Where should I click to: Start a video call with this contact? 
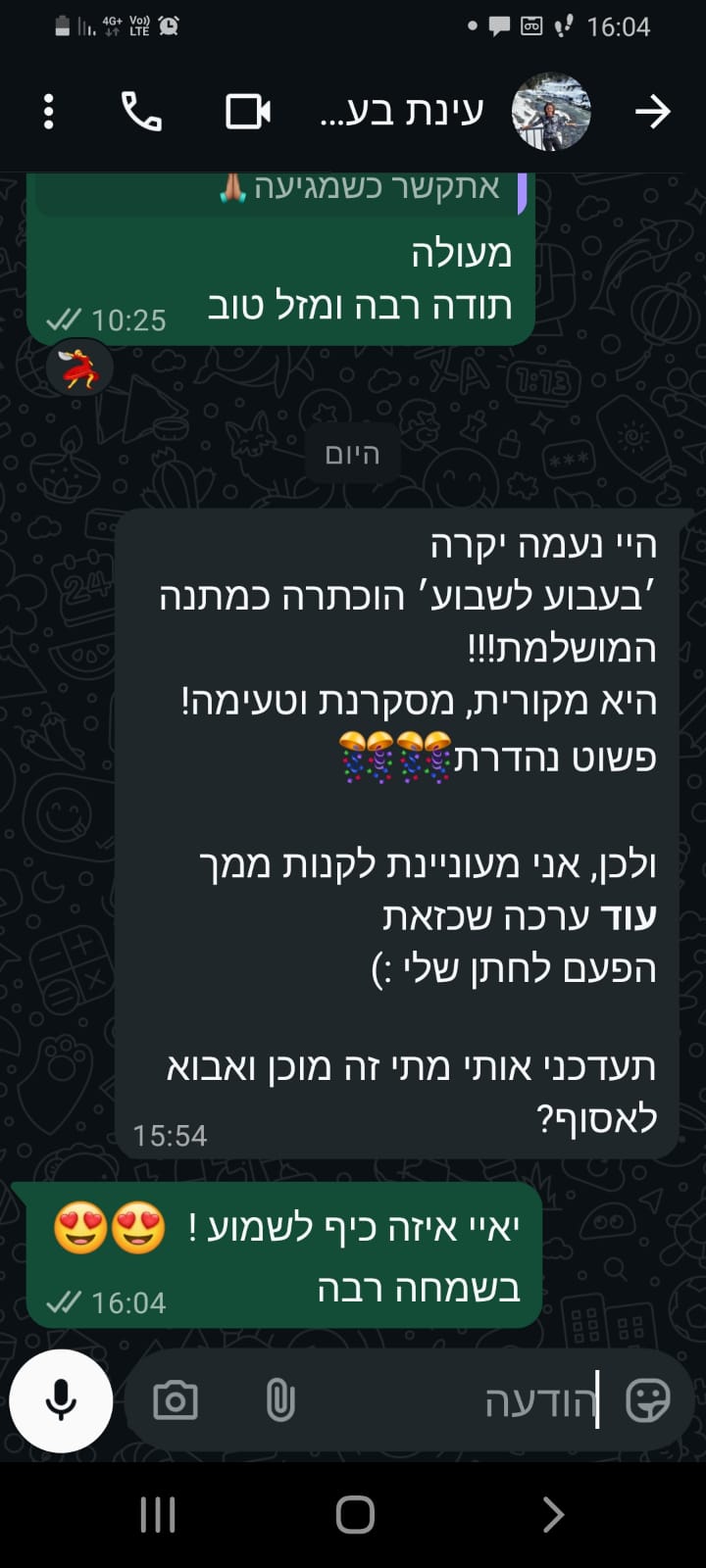pos(247,112)
